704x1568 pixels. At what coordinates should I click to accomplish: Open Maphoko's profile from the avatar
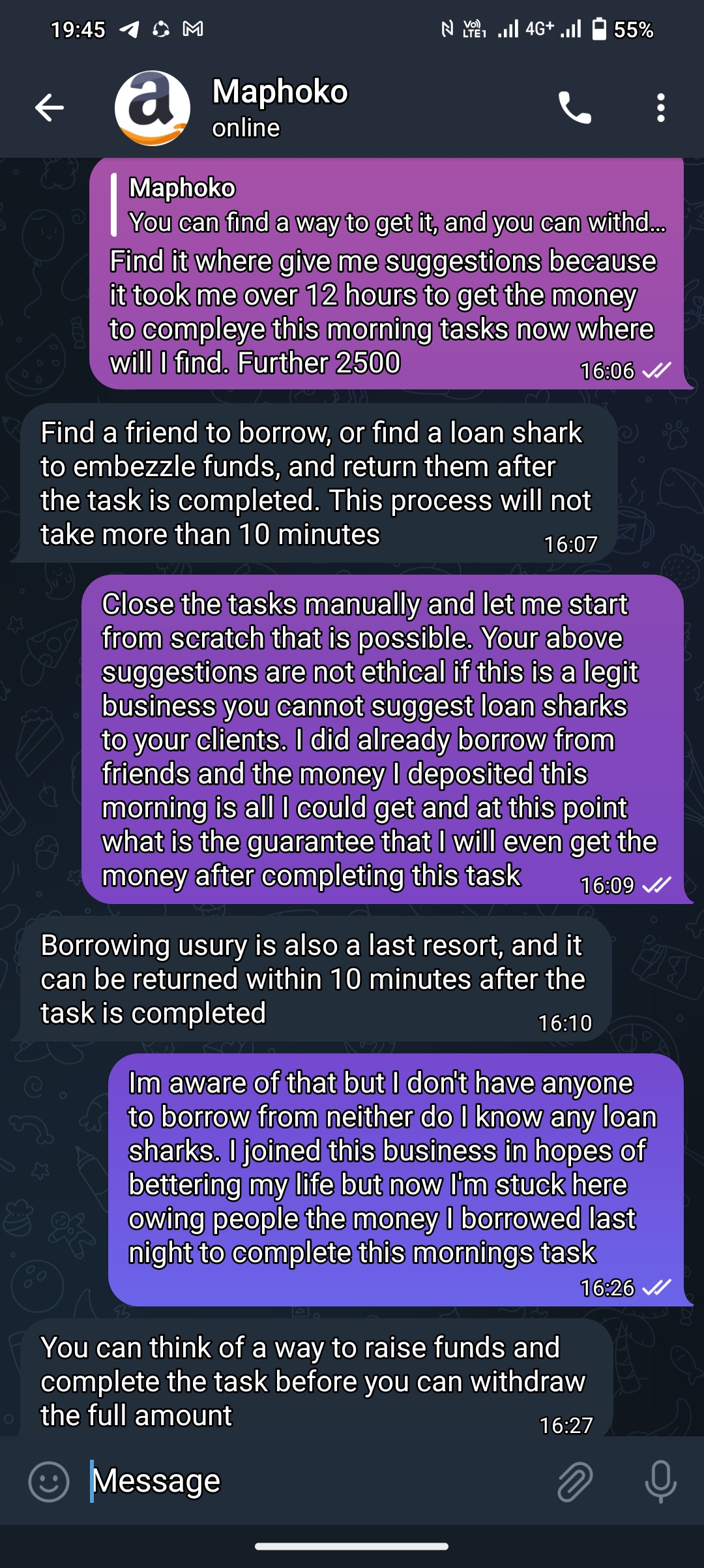coord(153,108)
